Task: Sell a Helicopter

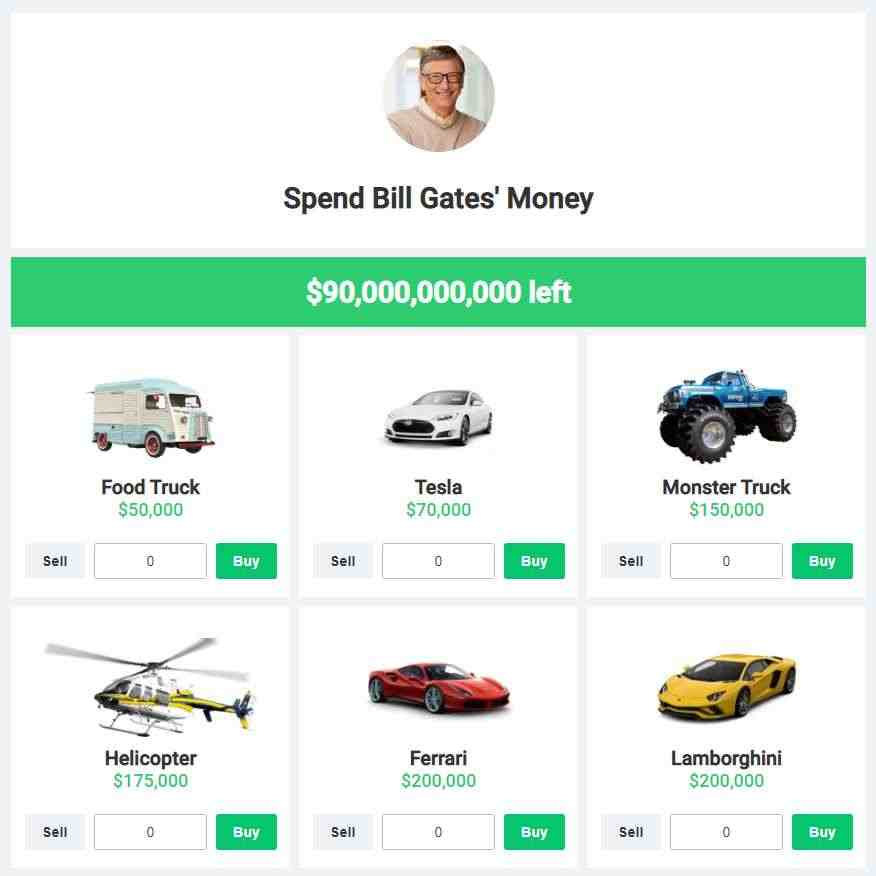Action: click(x=55, y=832)
